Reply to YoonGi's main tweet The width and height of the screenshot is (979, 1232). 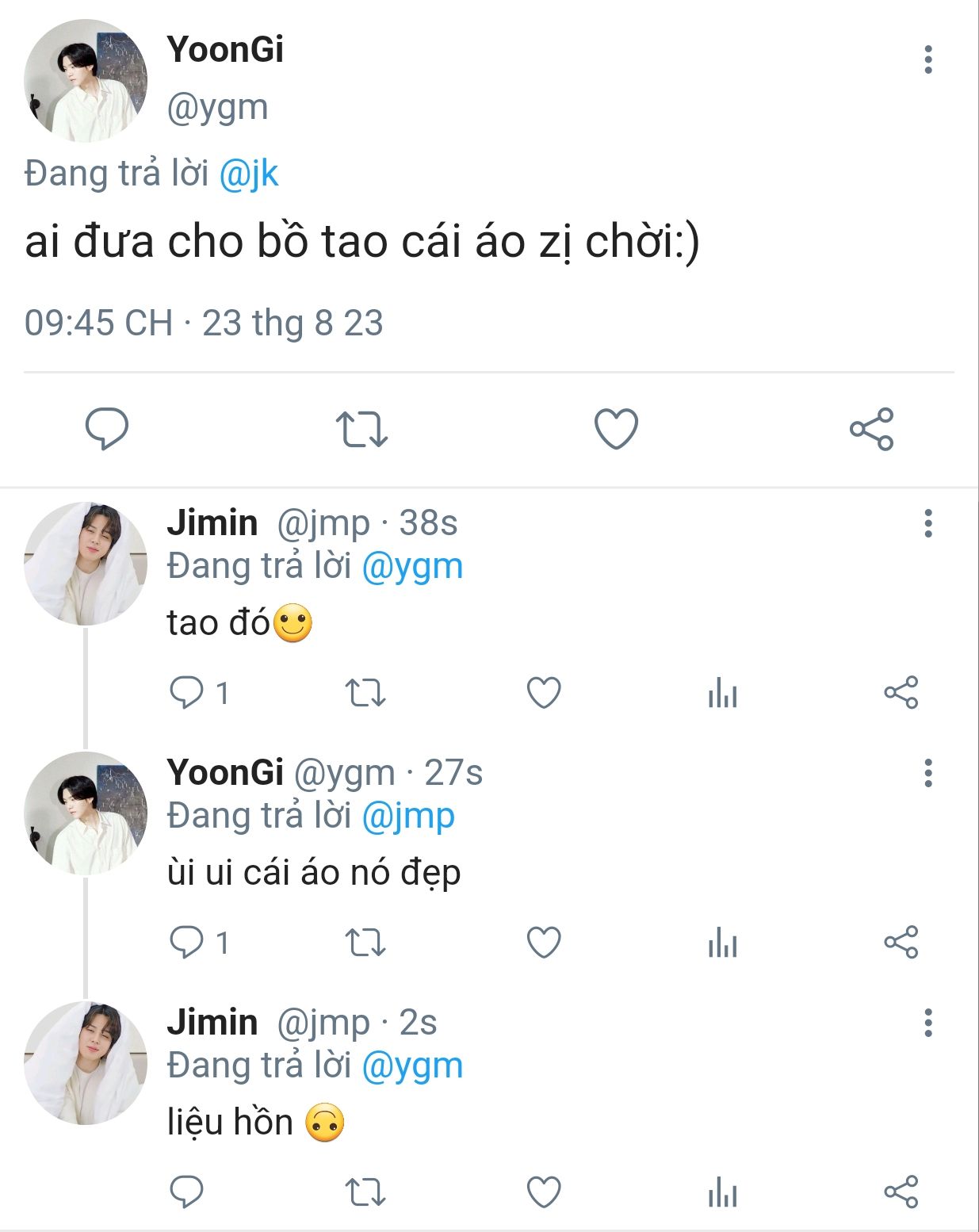point(107,429)
